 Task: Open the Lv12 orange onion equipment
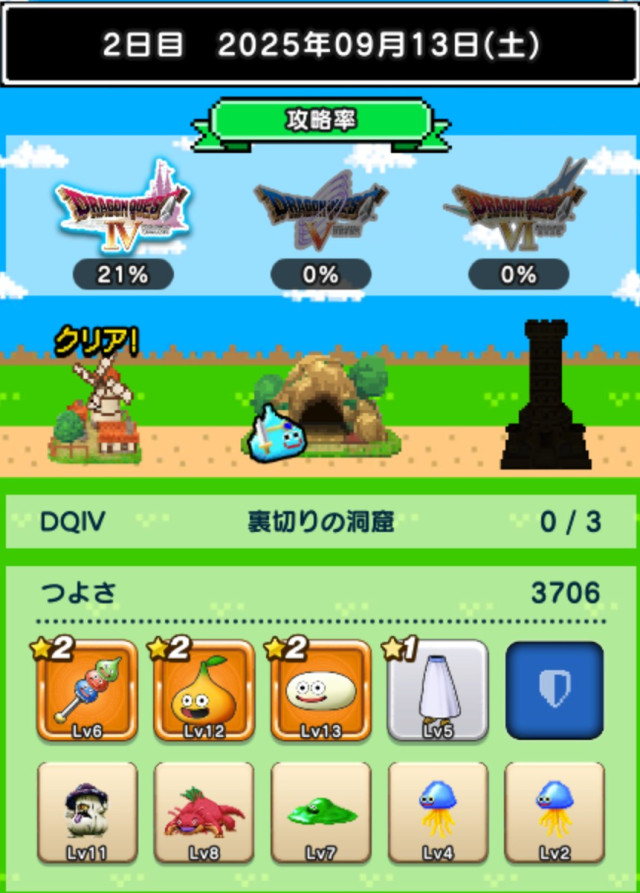[204, 691]
